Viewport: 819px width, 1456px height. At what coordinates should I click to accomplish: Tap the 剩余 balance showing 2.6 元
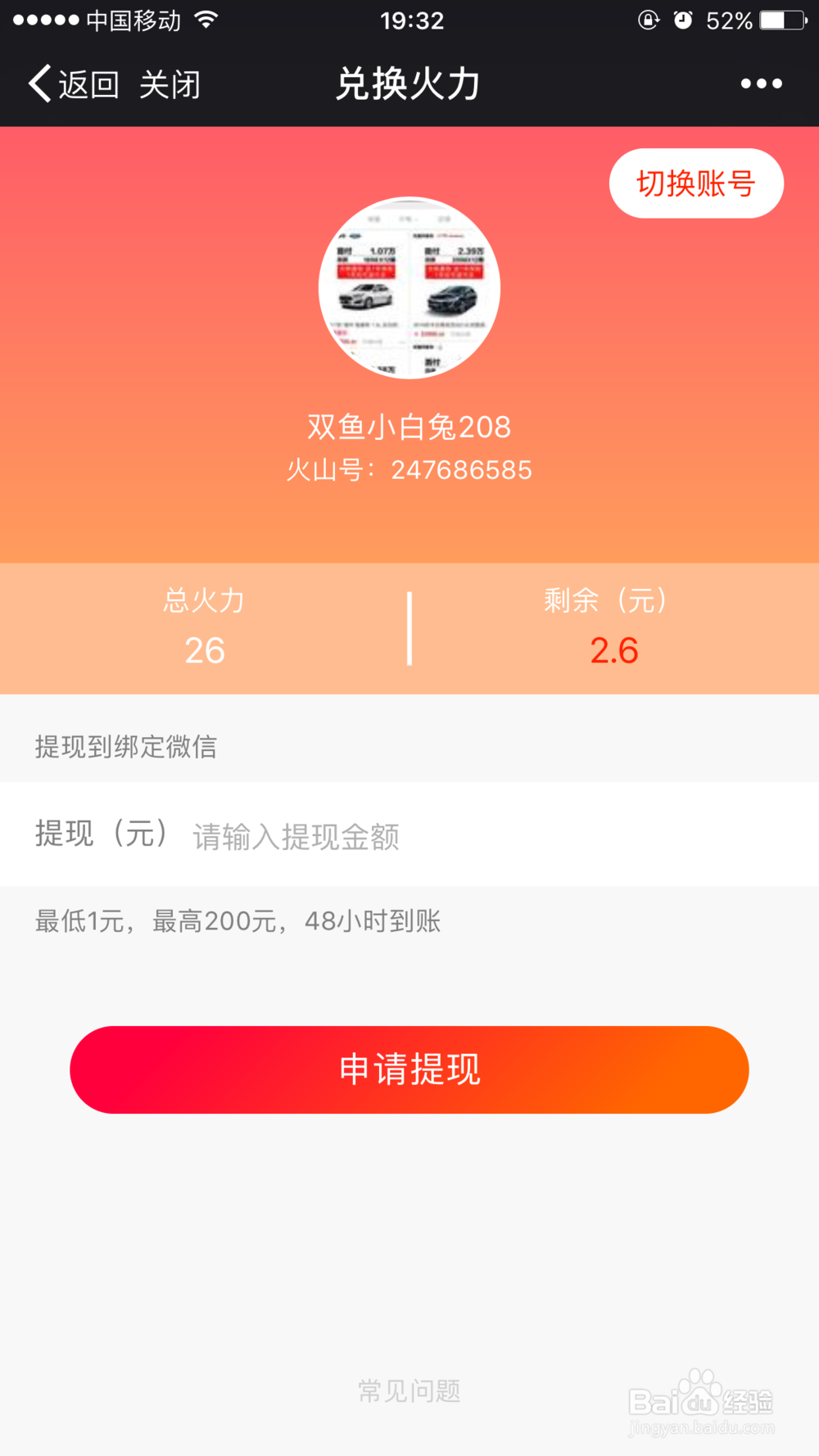613,649
